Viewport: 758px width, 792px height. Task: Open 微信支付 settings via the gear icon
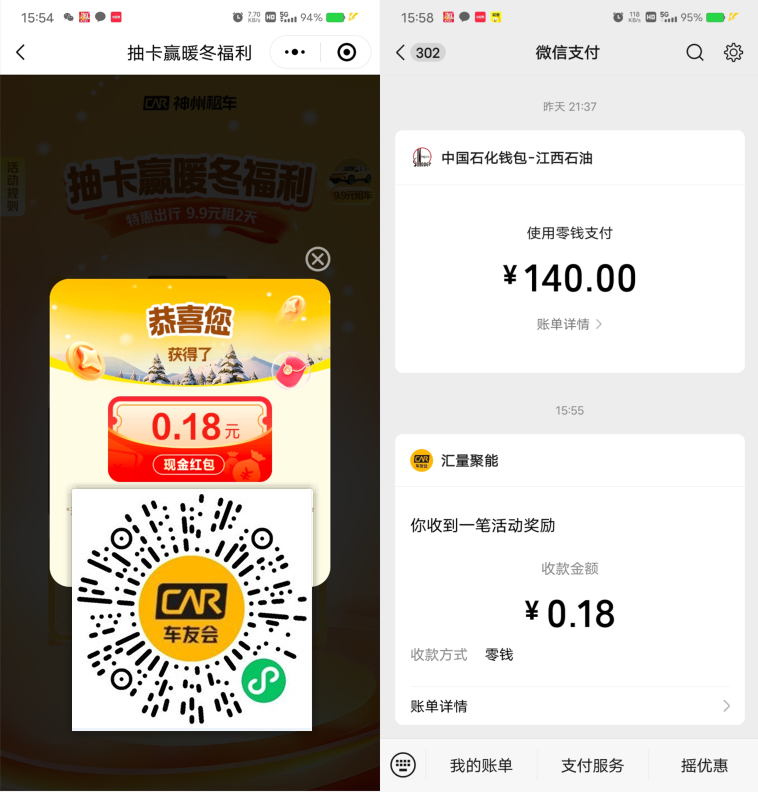733,53
